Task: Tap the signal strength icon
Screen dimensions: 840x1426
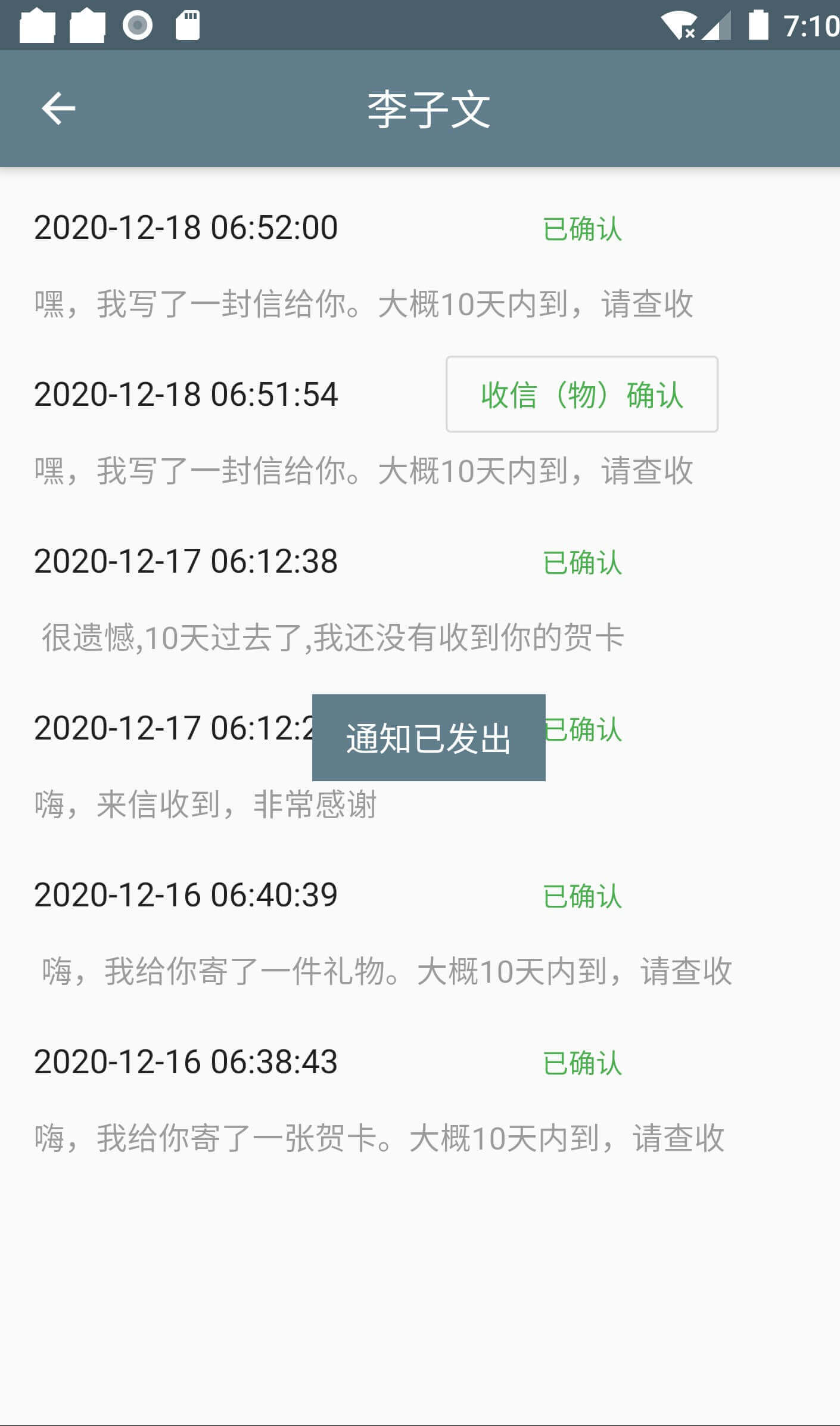Action: click(718, 25)
